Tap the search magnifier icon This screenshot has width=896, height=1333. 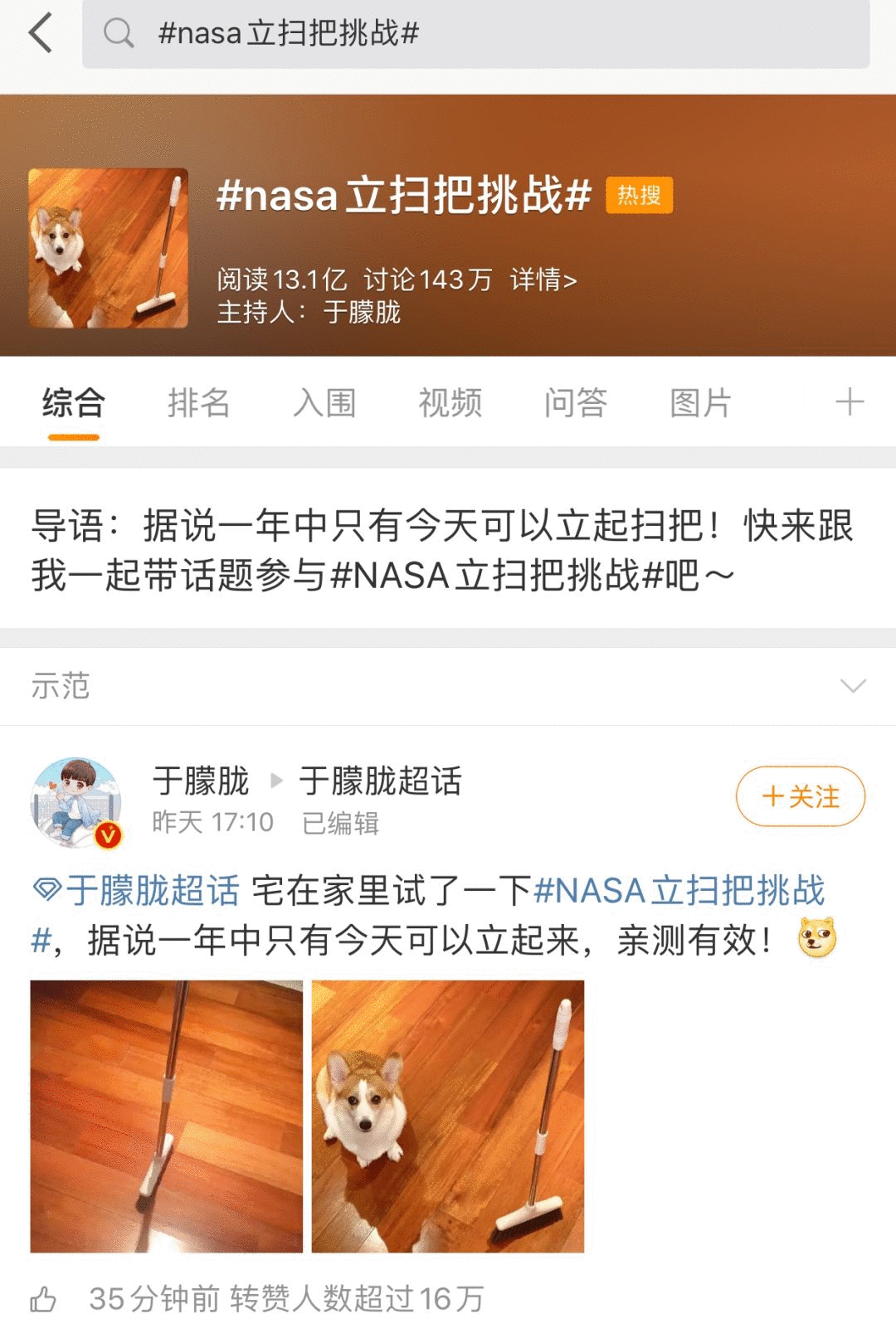(120, 35)
